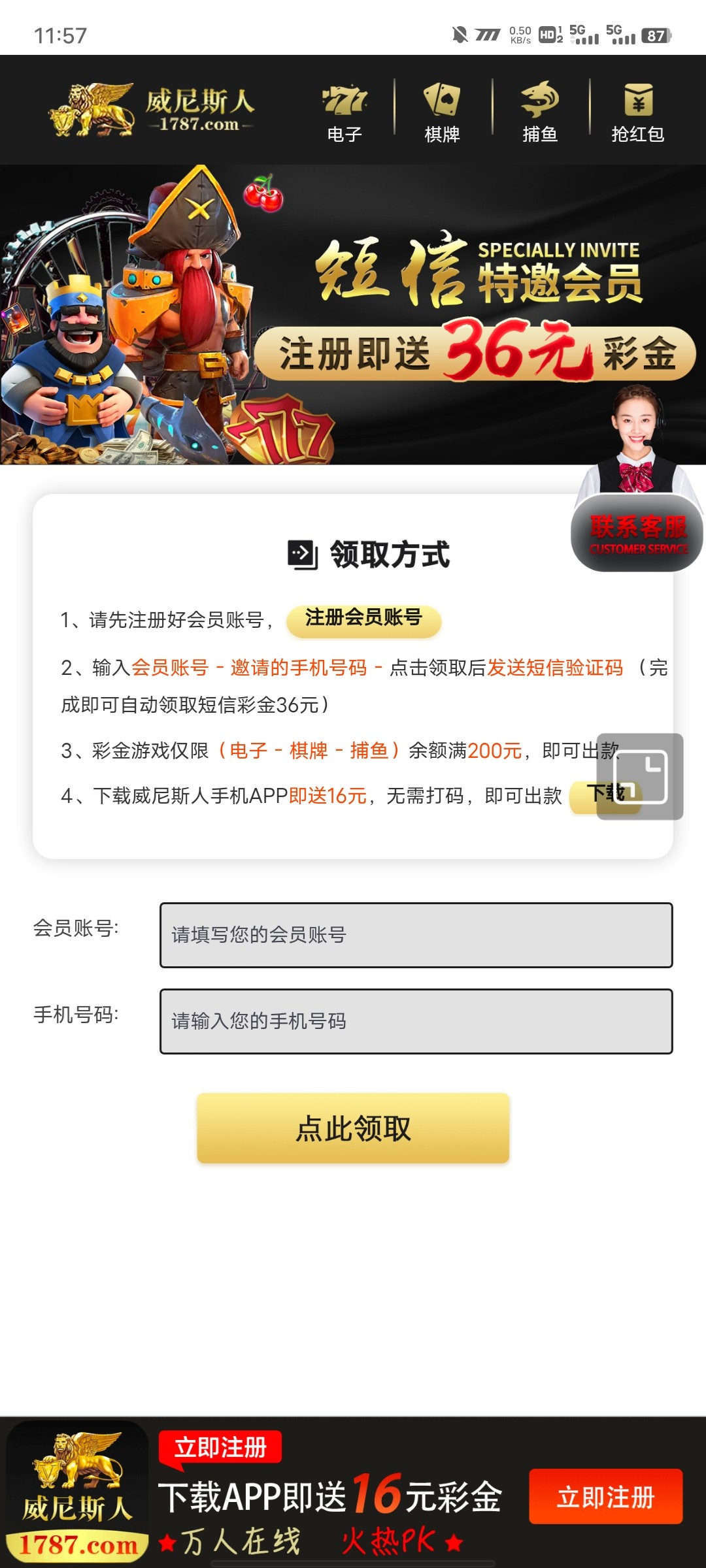Focus the 会员账号 input field
Screen dimensions: 706x1568
point(416,935)
